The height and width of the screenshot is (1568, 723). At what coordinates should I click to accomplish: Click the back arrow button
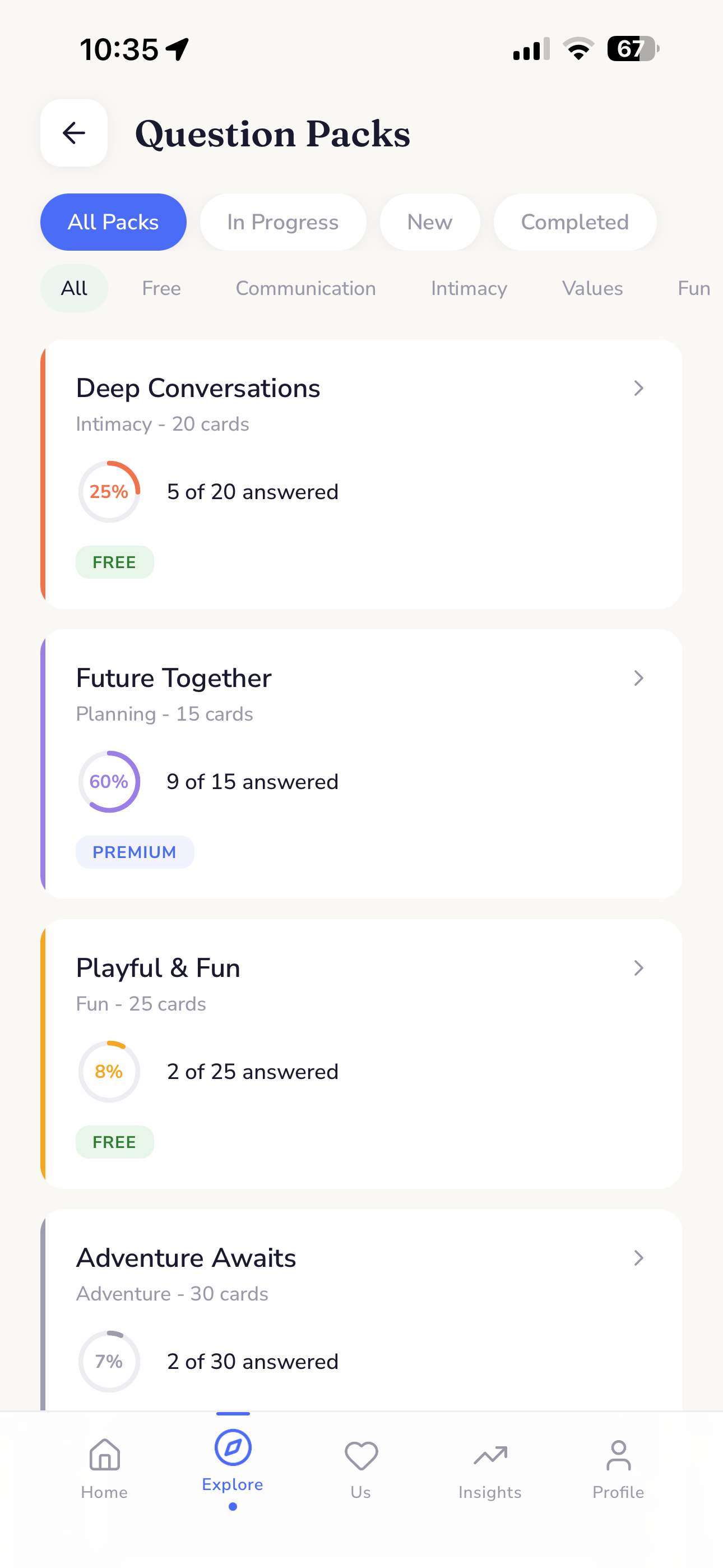(x=73, y=133)
